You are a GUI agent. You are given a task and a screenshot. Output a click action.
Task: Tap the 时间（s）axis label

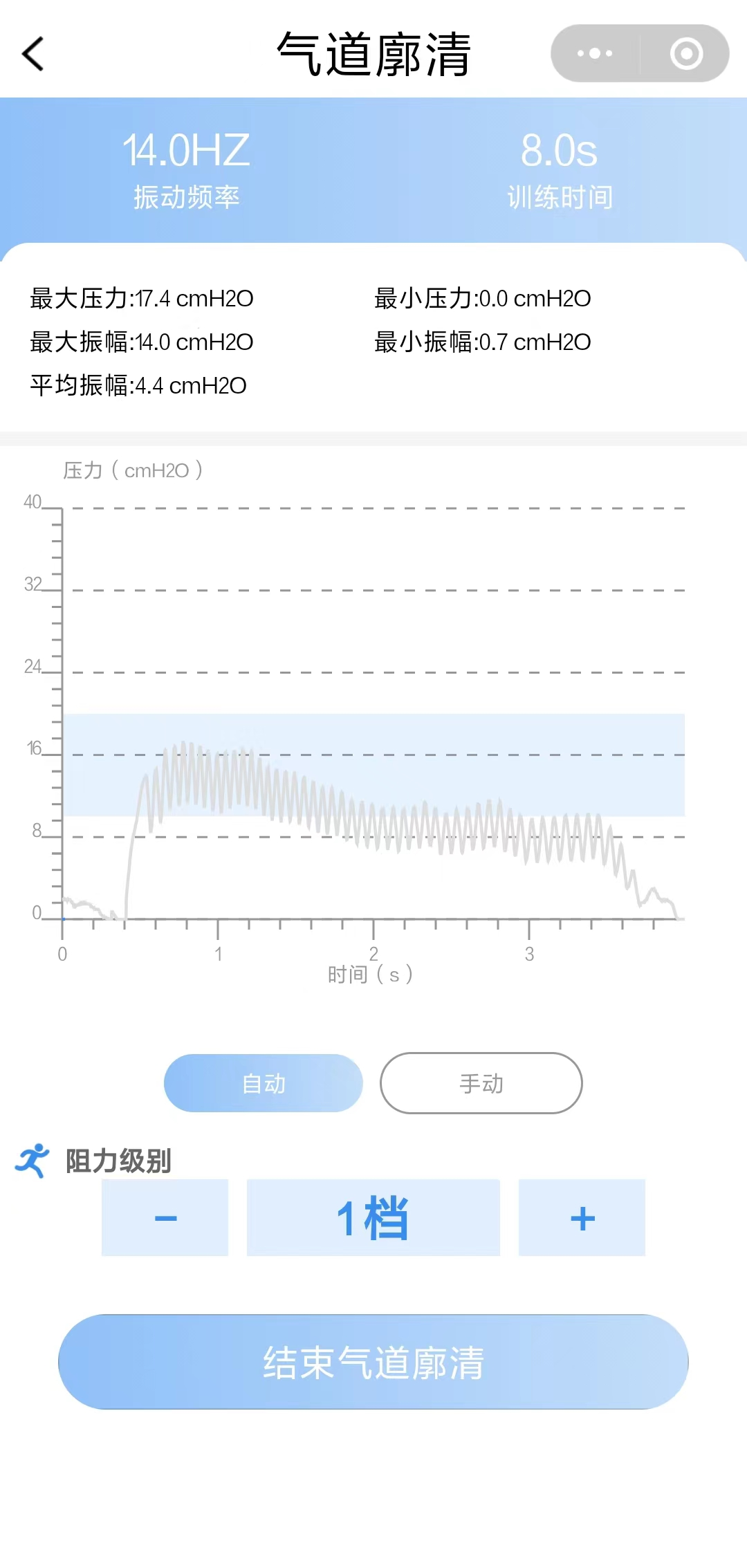(371, 975)
